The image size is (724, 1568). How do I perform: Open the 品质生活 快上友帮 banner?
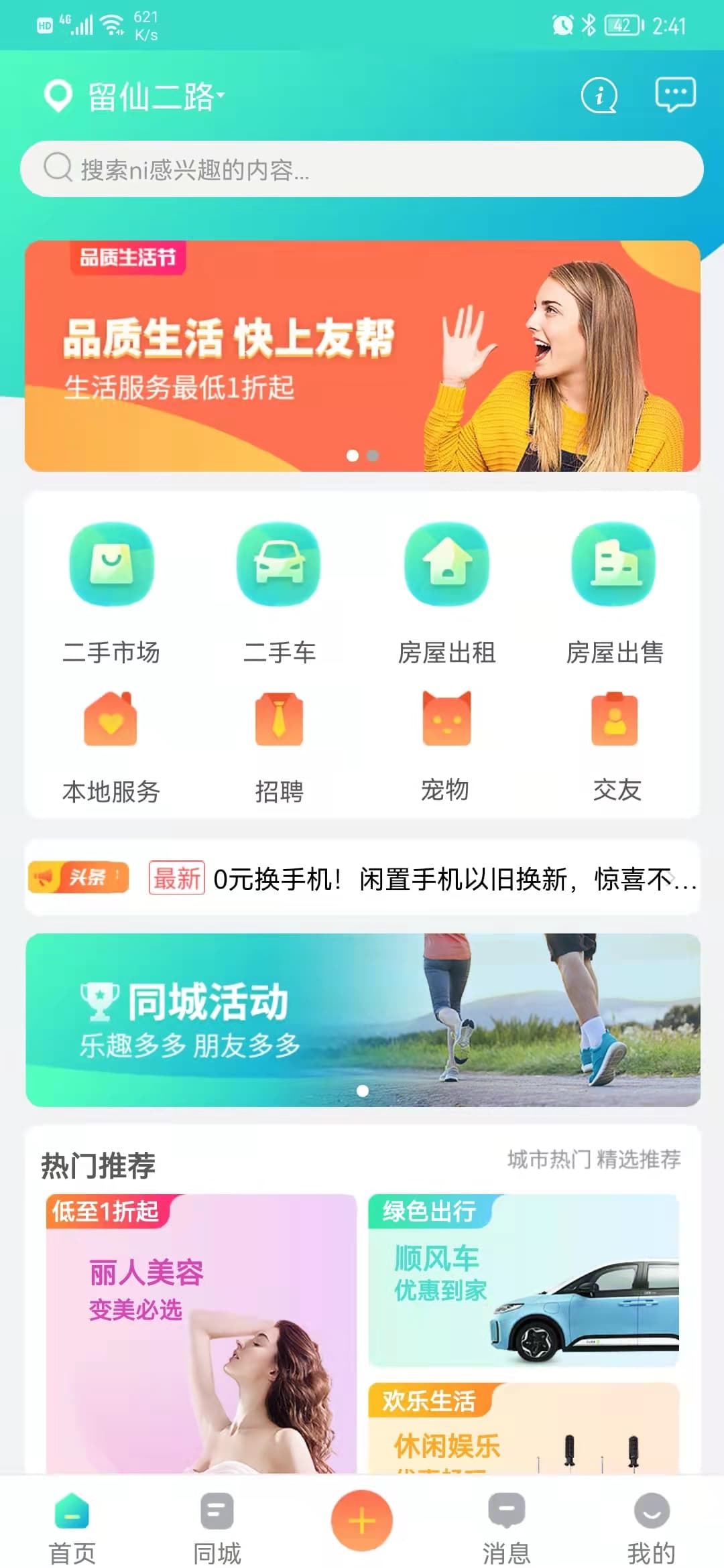tap(362, 356)
